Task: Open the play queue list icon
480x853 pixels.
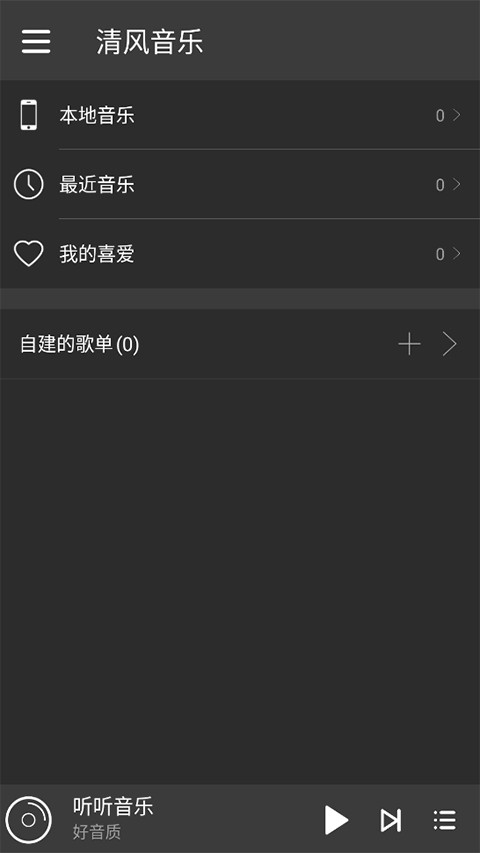Action: [445, 820]
